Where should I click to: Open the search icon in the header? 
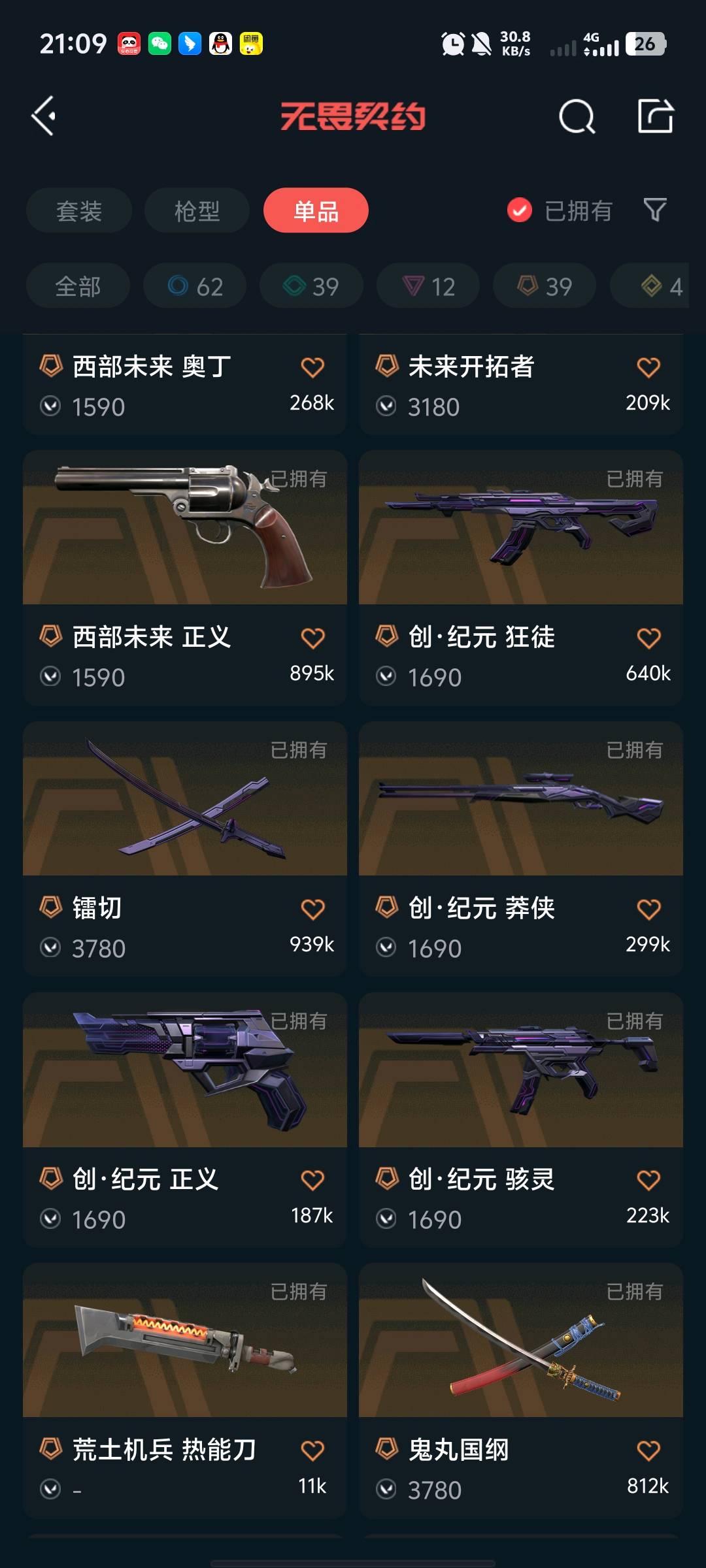point(577,117)
